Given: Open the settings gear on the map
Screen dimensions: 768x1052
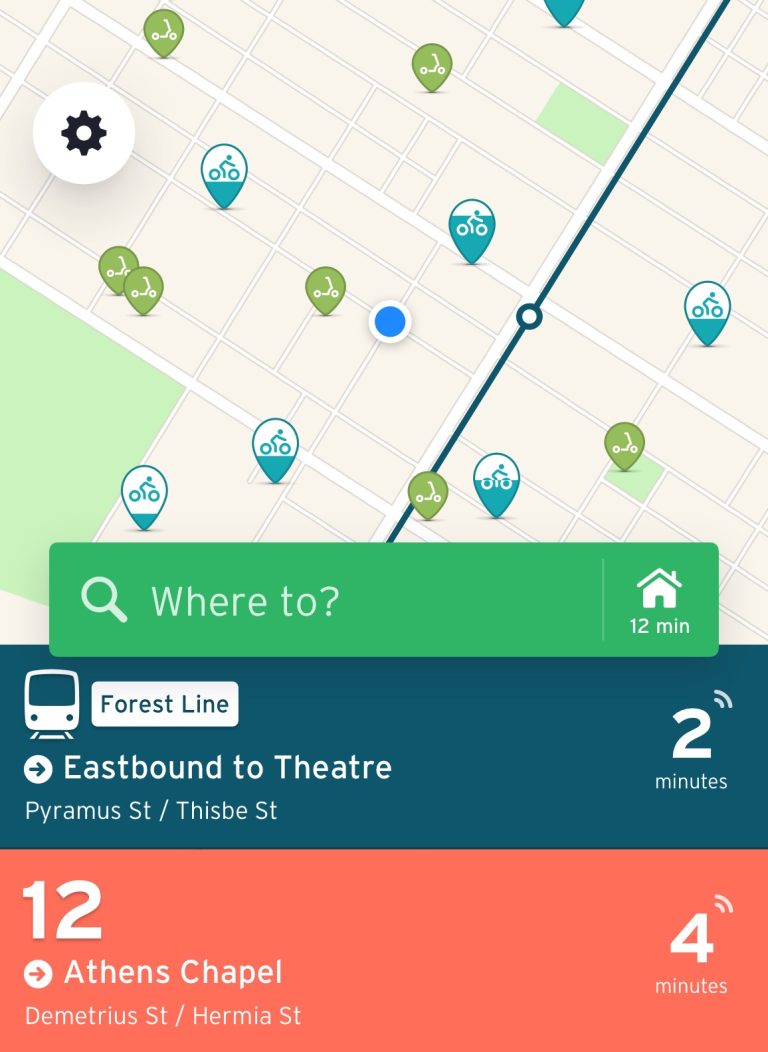Looking at the screenshot, I should (83, 132).
